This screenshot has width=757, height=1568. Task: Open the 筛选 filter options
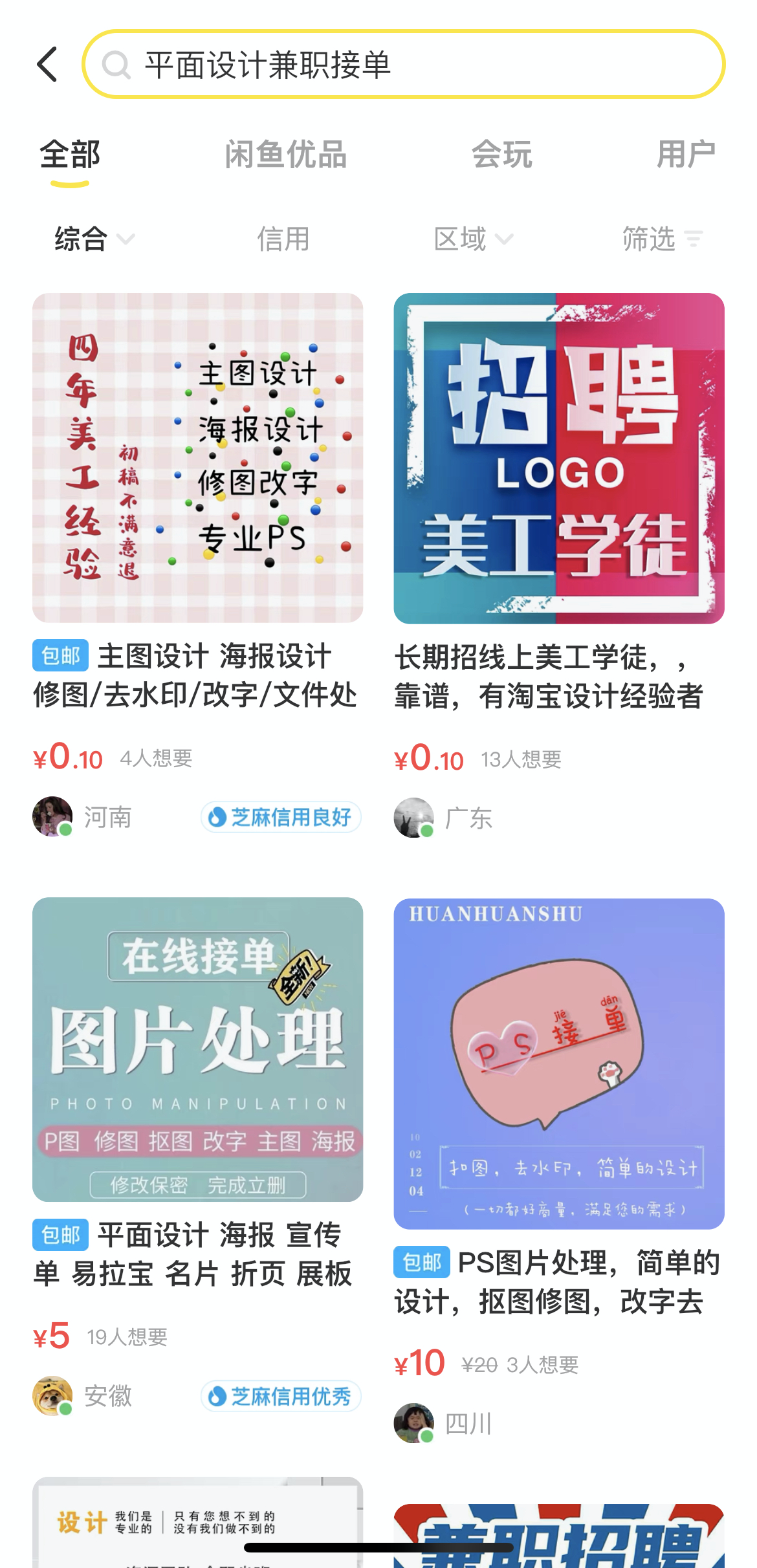[661, 239]
